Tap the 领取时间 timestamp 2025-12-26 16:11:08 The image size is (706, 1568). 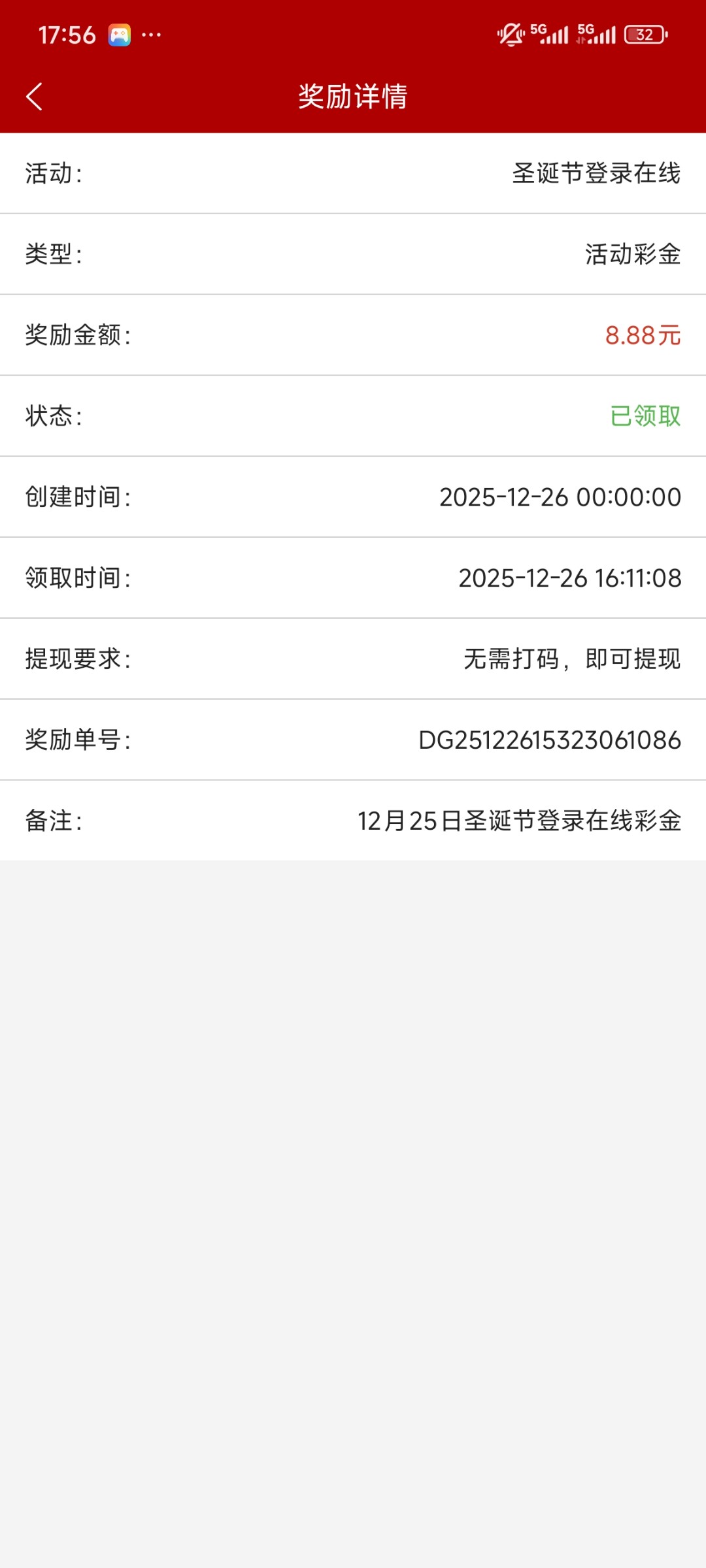569,578
